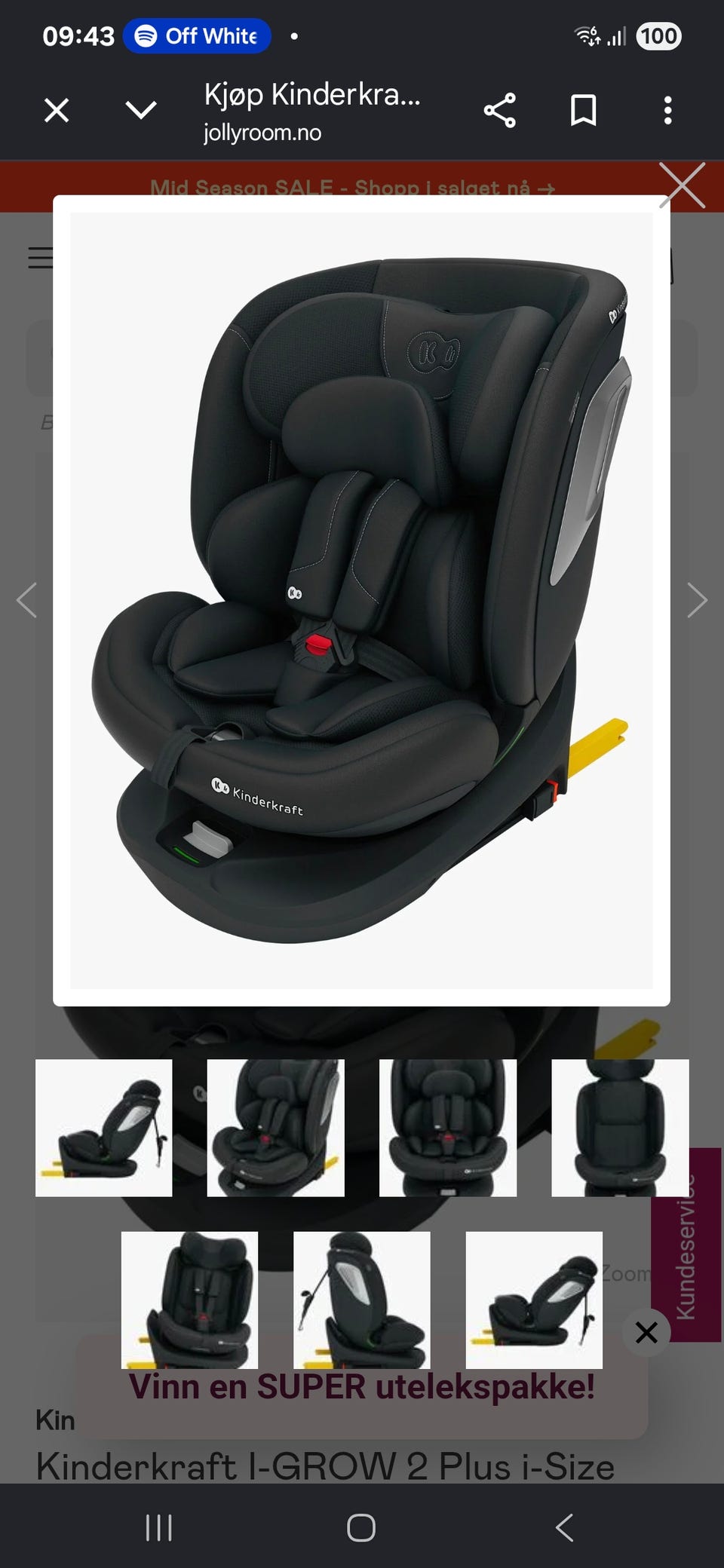Show the next product image
This screenshot has height=1568, width=724.
697,600
